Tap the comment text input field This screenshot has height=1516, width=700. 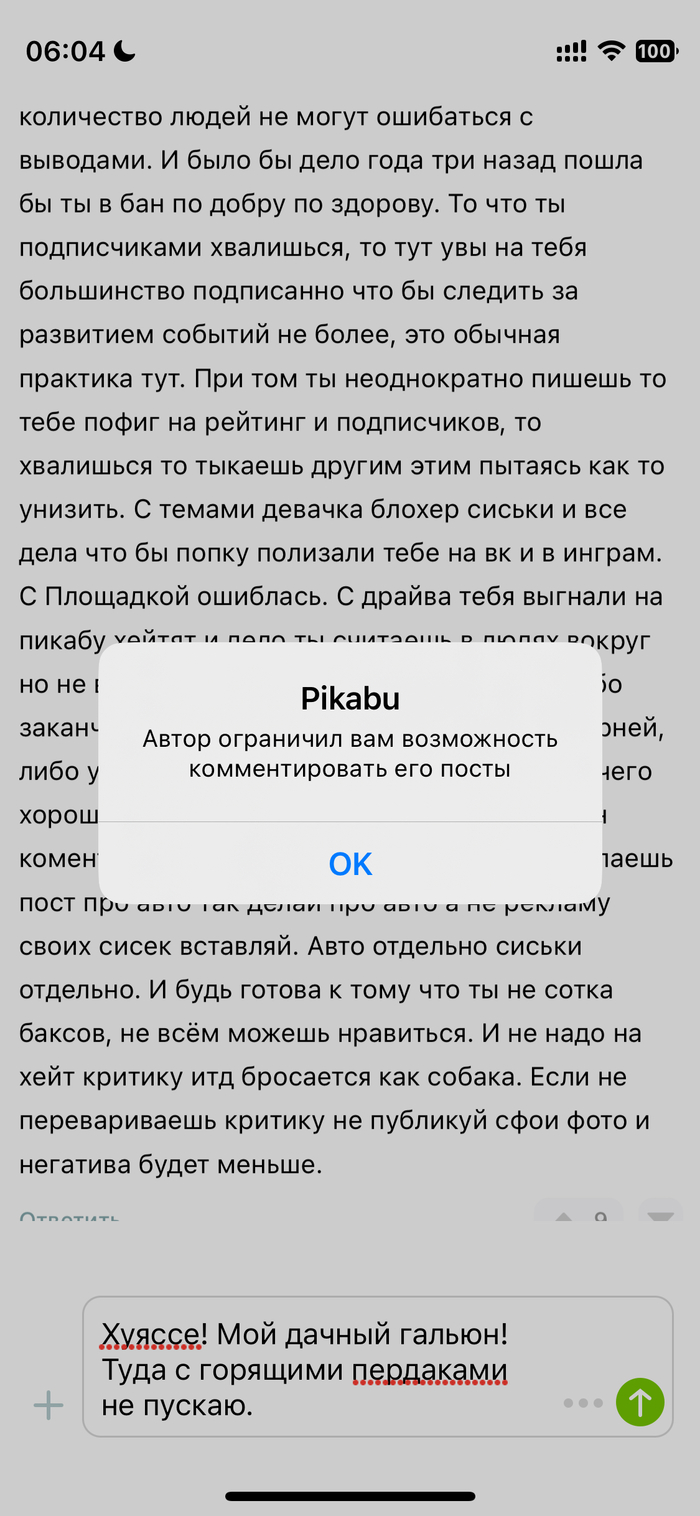(x=320, y=1368)
